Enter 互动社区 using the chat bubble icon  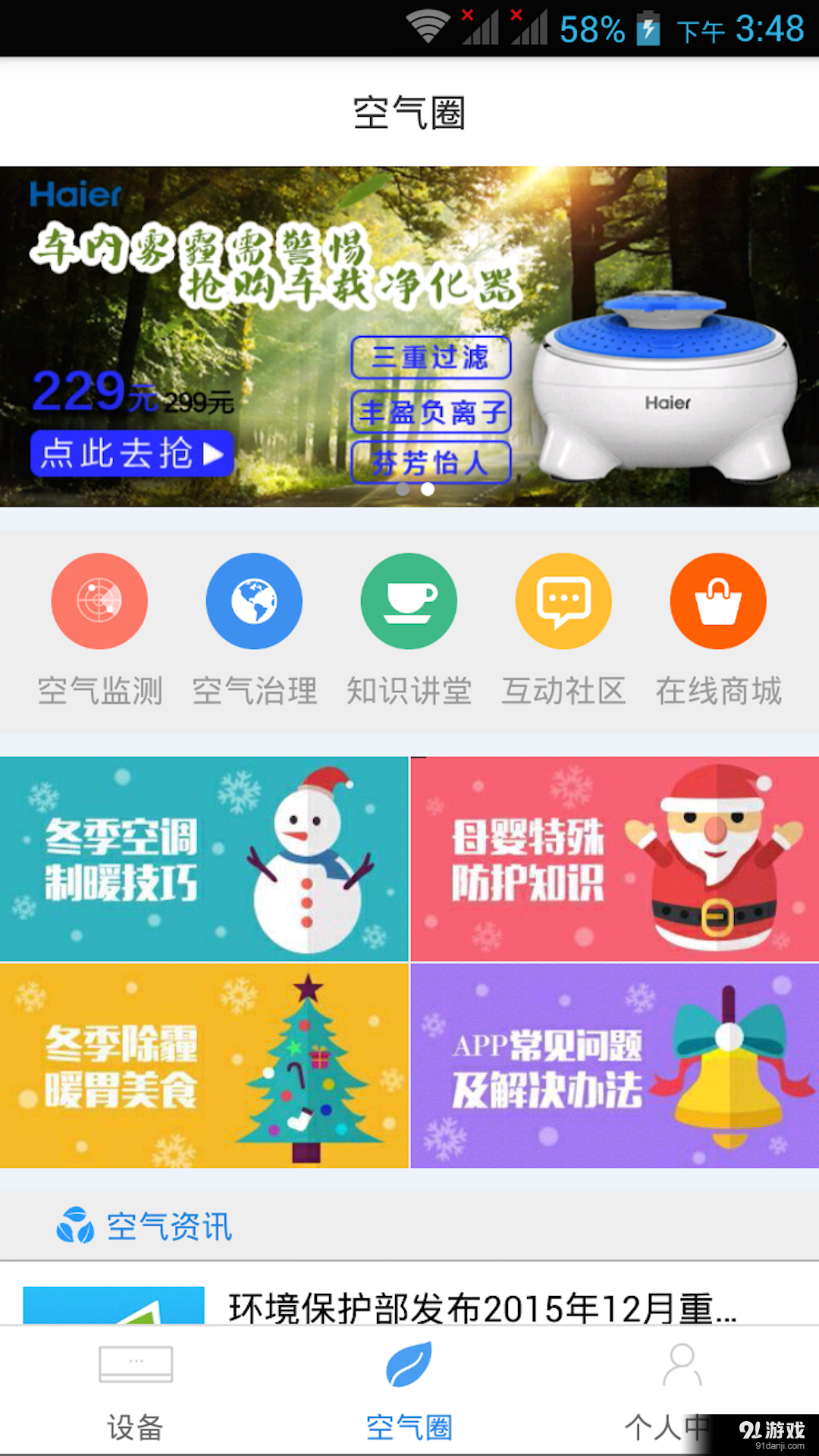[x=563, y=600]
